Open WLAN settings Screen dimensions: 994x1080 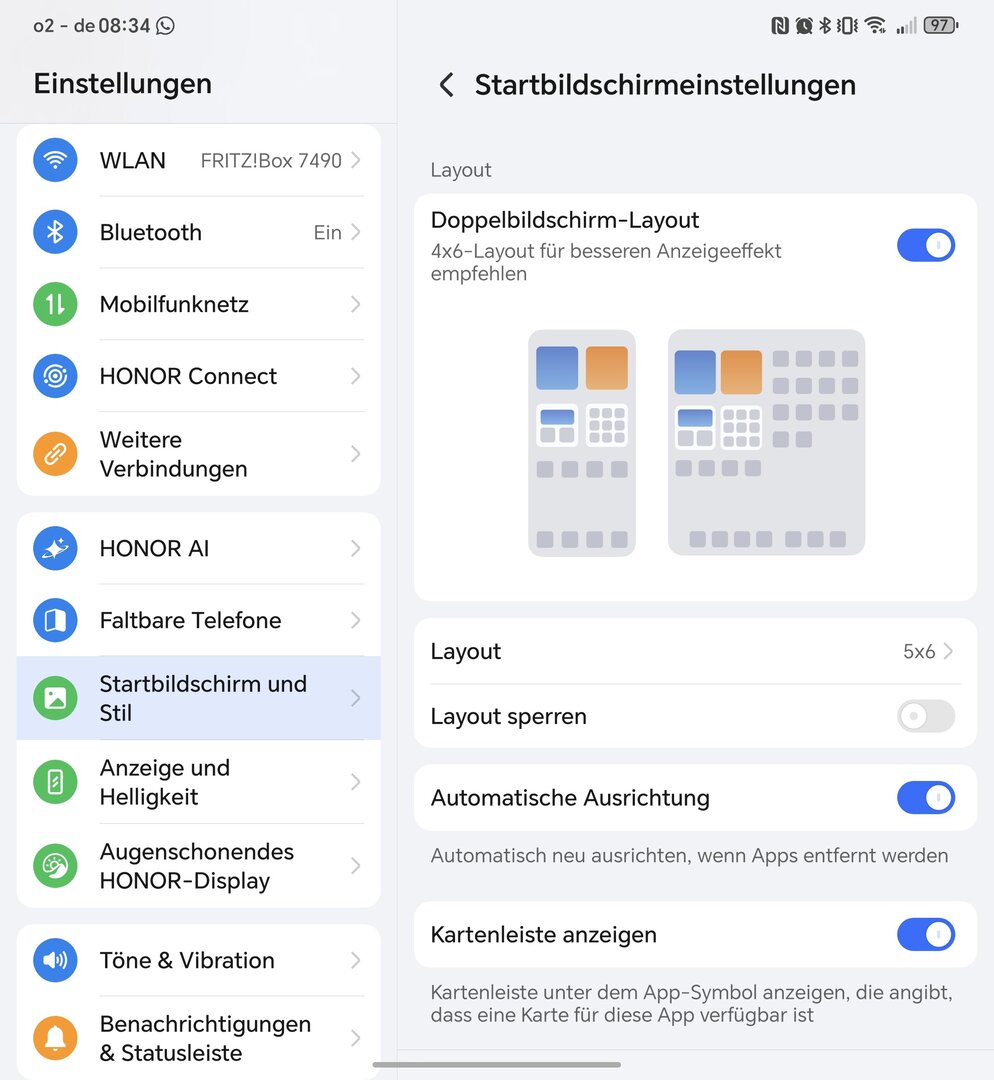pos(198,161)
